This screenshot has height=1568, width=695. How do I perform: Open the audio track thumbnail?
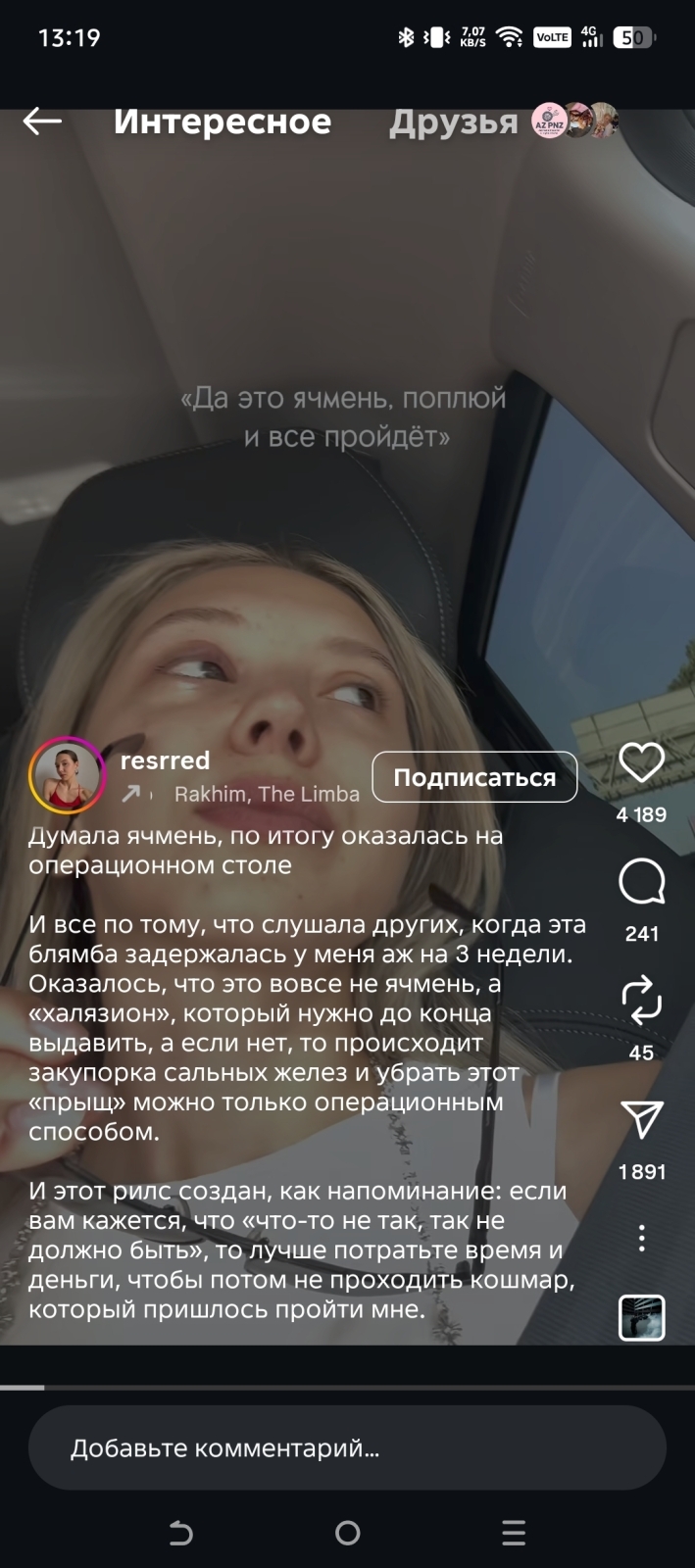[x=642, y=1317]
